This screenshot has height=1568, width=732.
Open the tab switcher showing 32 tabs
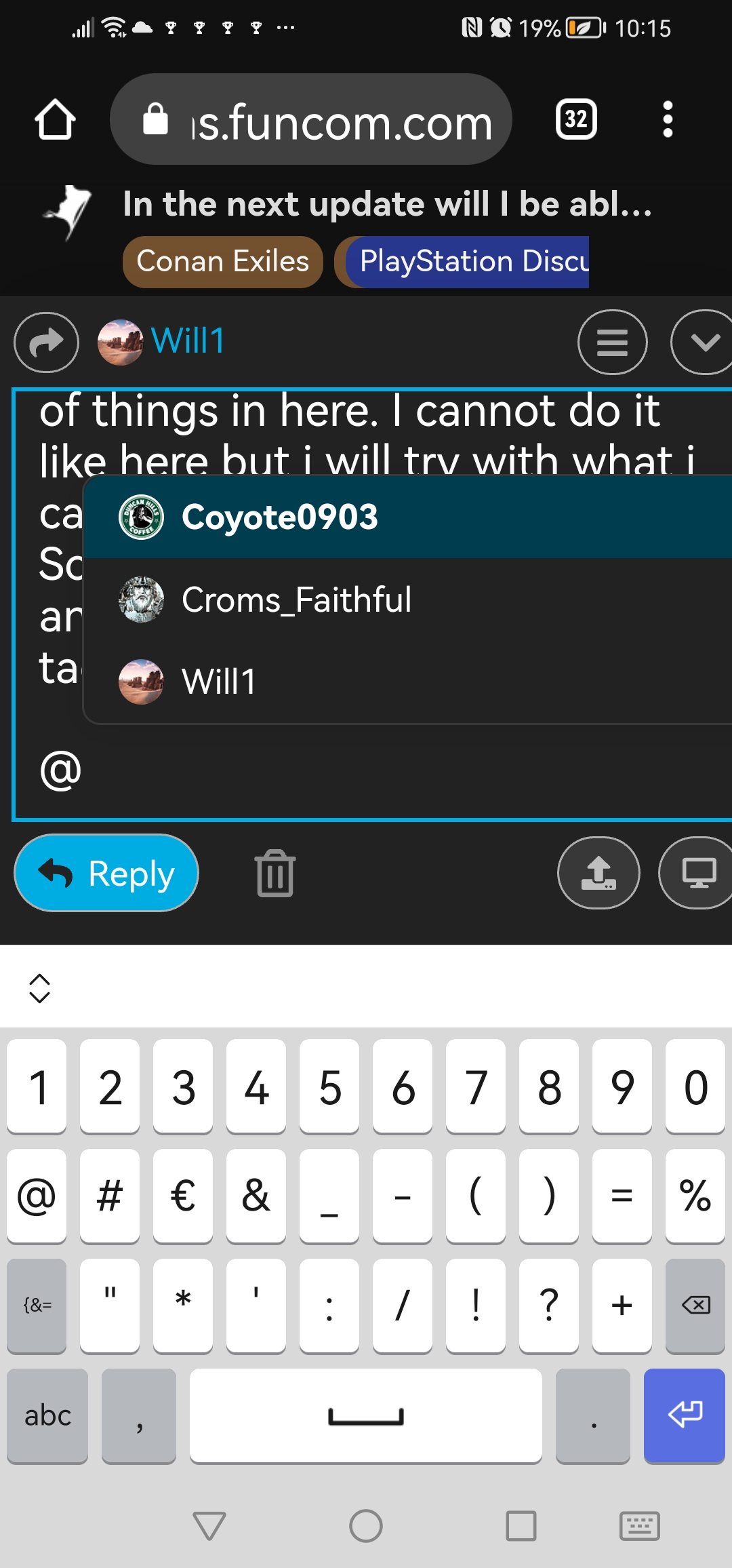click(576, 120)
